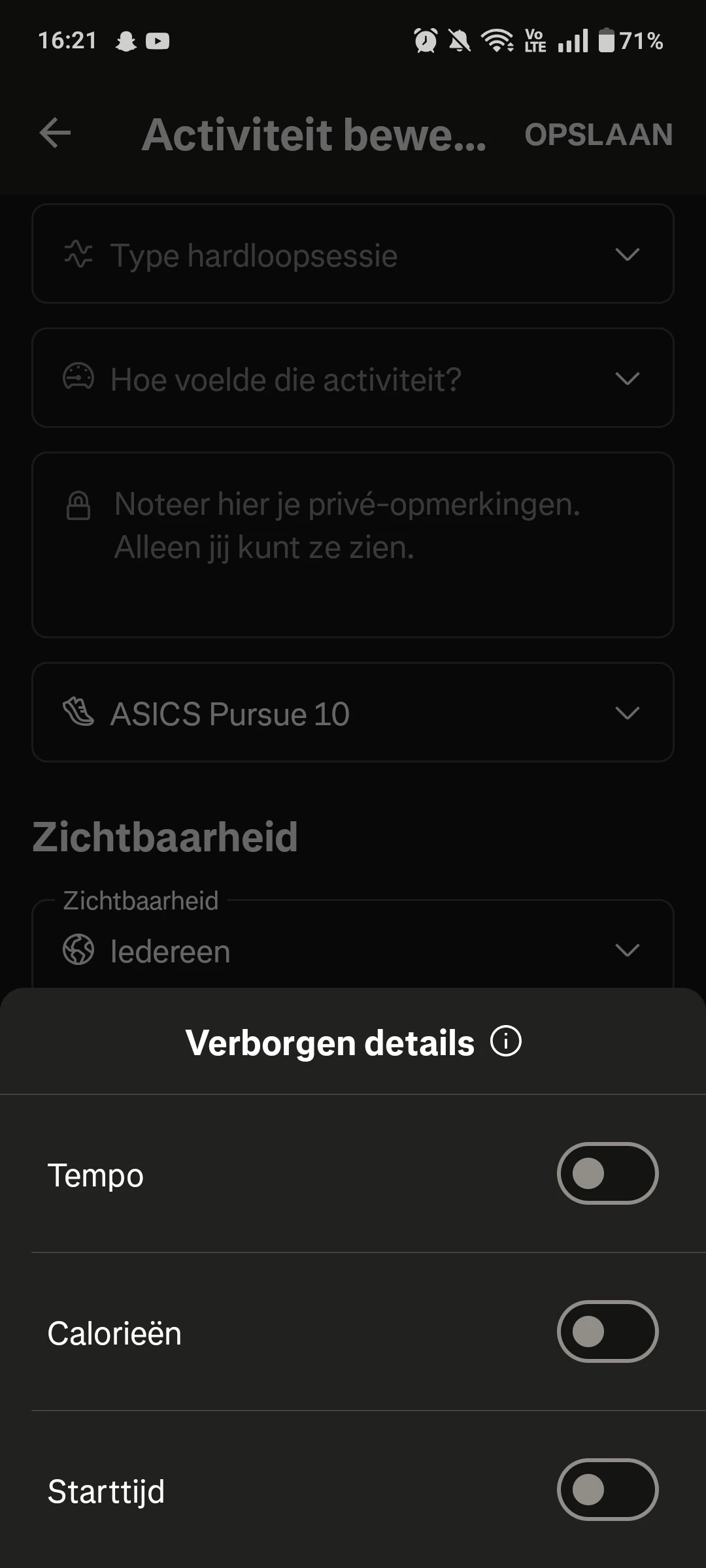The width and height of the screenshot is (706, 1568).
Task: Open the Hoe voelde die activiteit dropdown
Action: (353, 378)
